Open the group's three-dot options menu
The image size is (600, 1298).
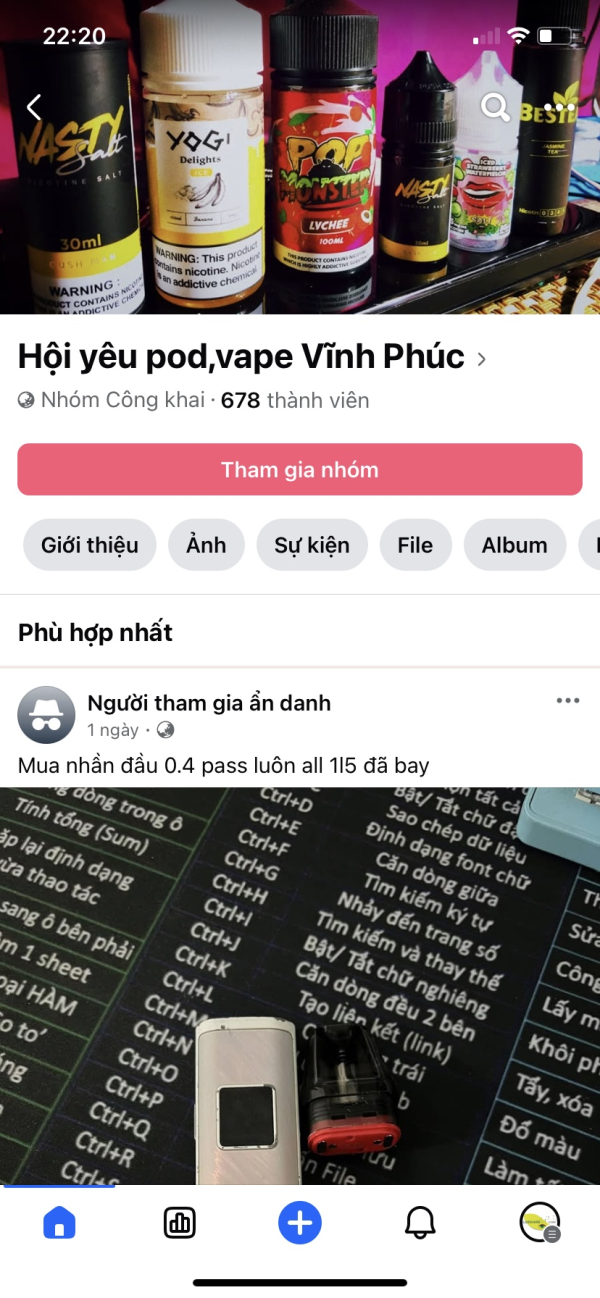[560, 107]
